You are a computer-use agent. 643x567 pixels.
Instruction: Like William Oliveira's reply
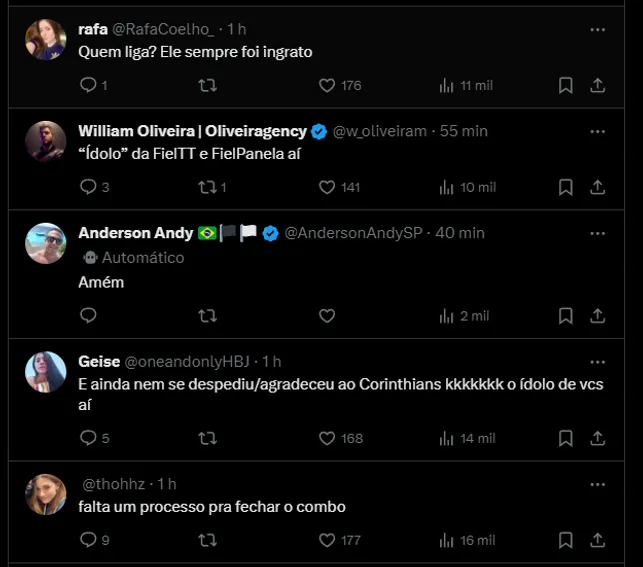click(326, 187)
